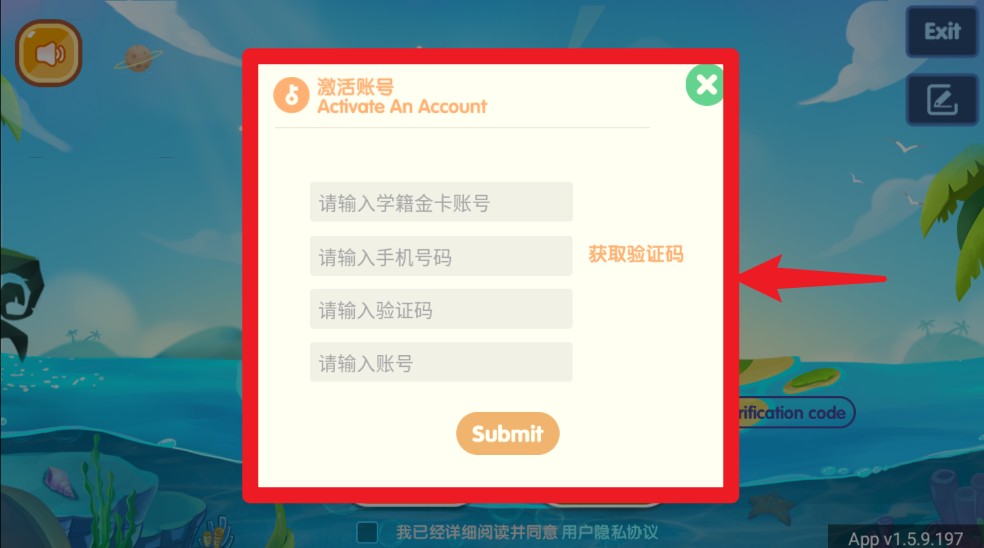Select the 请输入验证码 verification code field
This screenshot has width=984, height=548.
click(x=441, y=309)
